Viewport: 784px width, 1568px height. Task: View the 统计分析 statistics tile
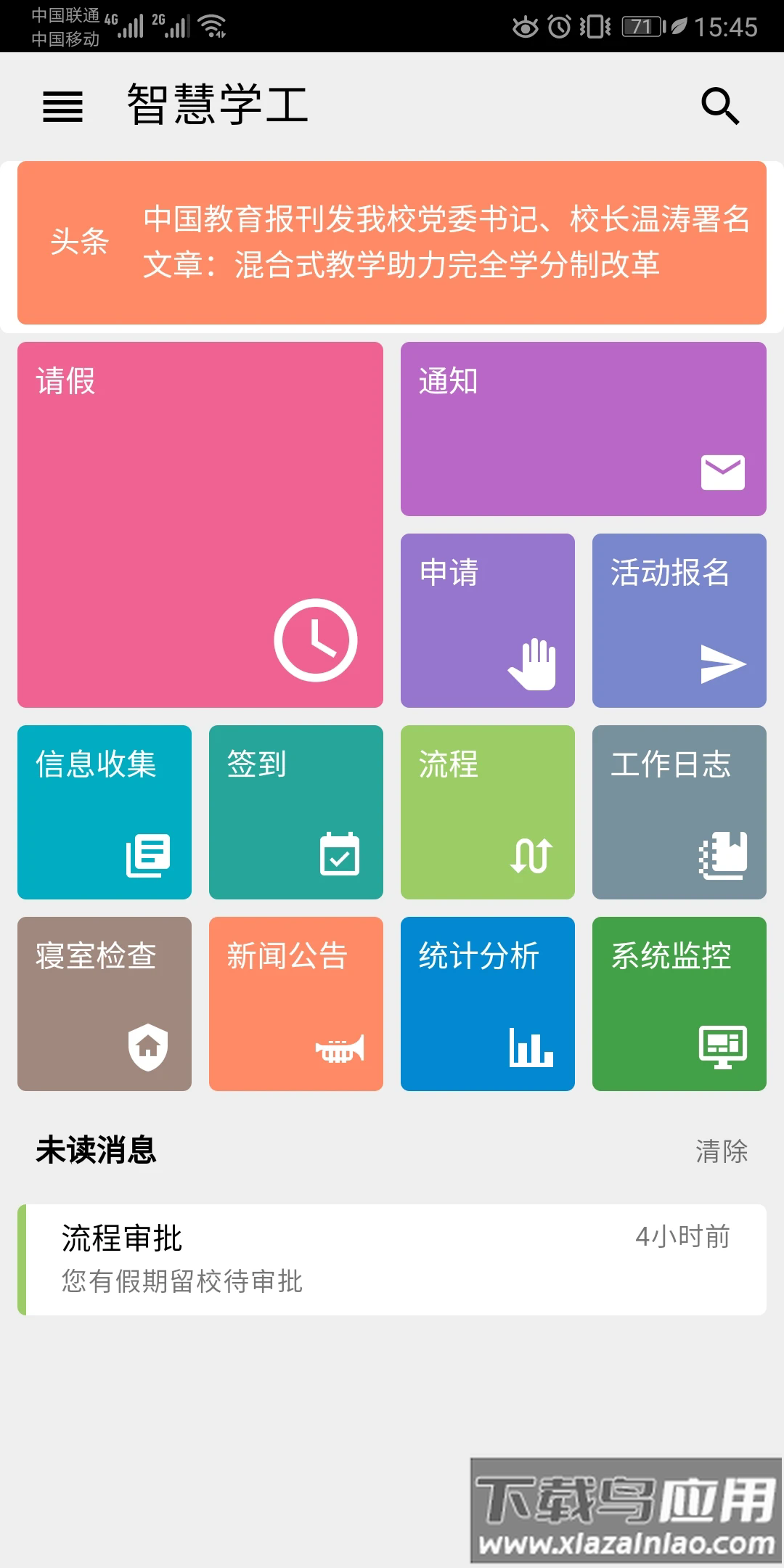tap(487, 1003)
